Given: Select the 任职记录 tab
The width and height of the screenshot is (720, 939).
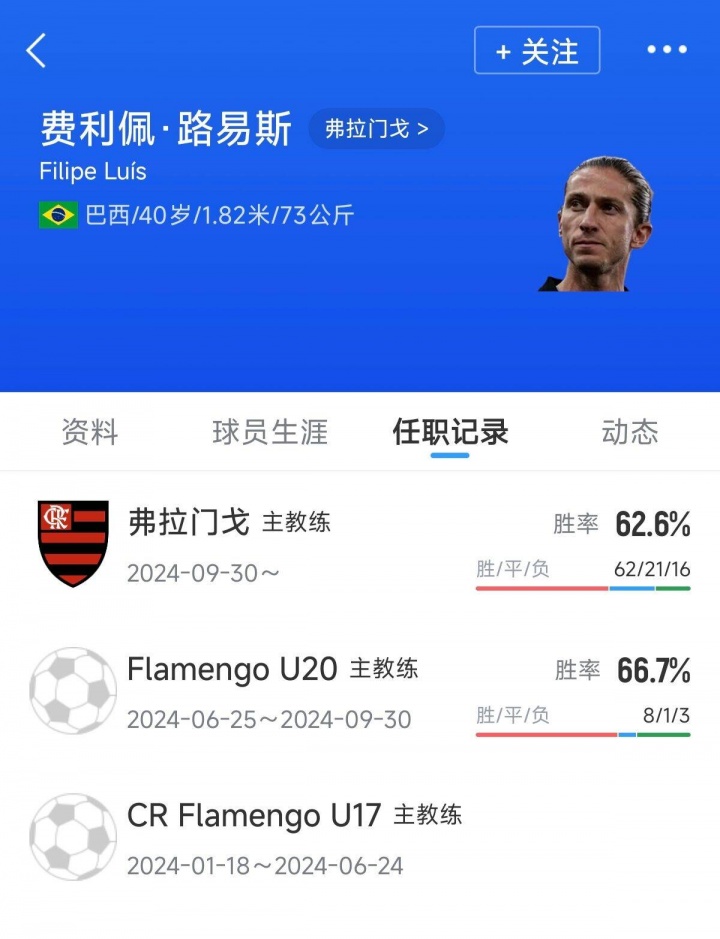Looking at the screenshot, I should 450,432.
